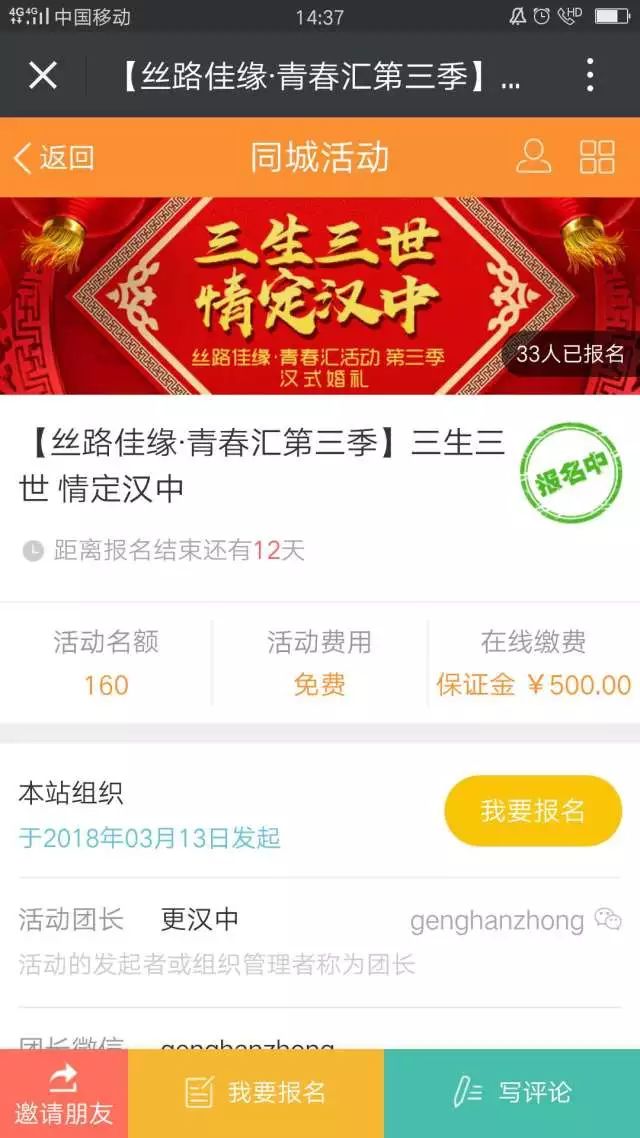Viewport: 640px width, 1138px height.
Task: Open the user profile icon
Action: (533, 157)
